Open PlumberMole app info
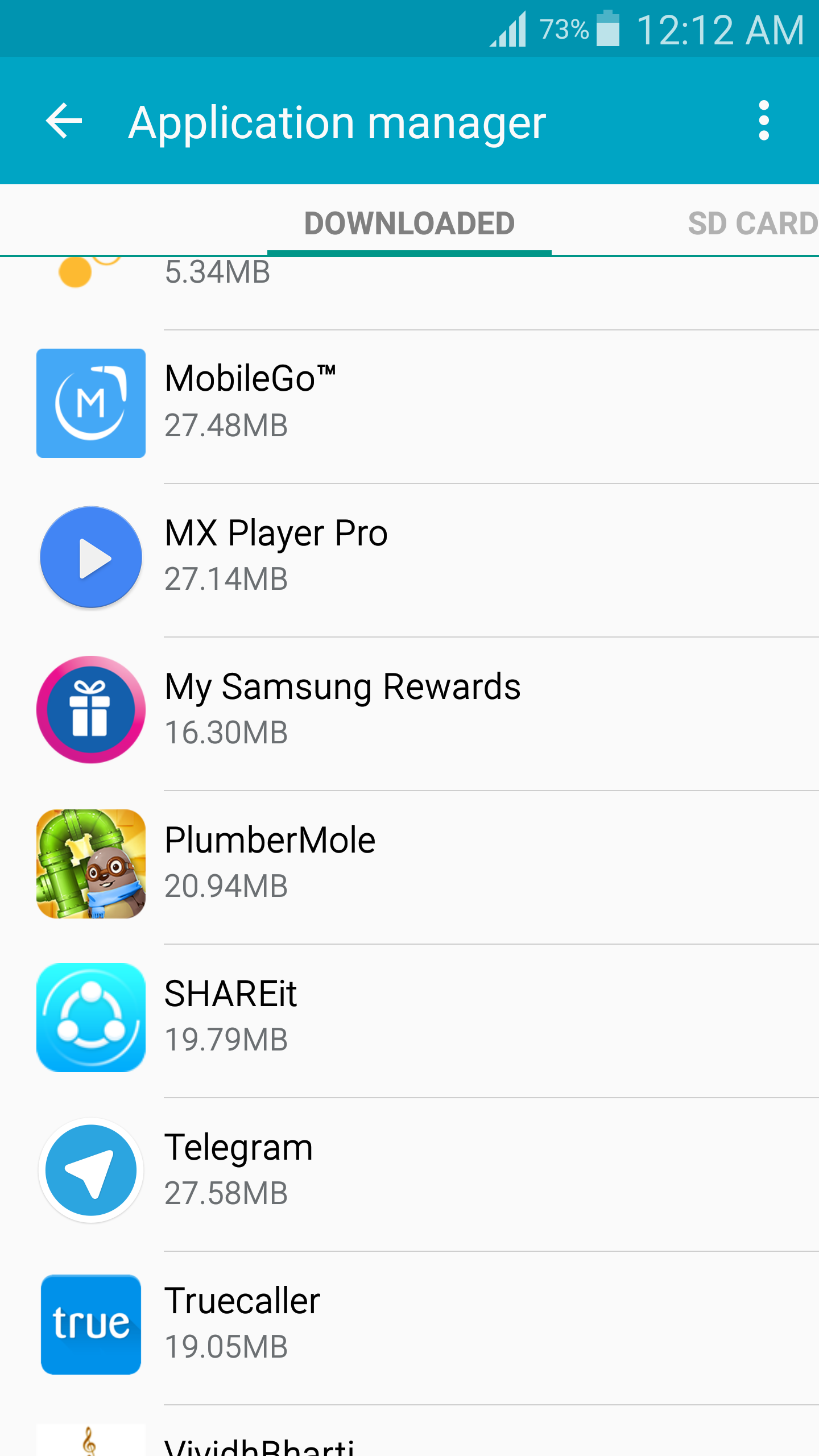The width and height of the screenshot is (819, 1456). tap(409, 863)
